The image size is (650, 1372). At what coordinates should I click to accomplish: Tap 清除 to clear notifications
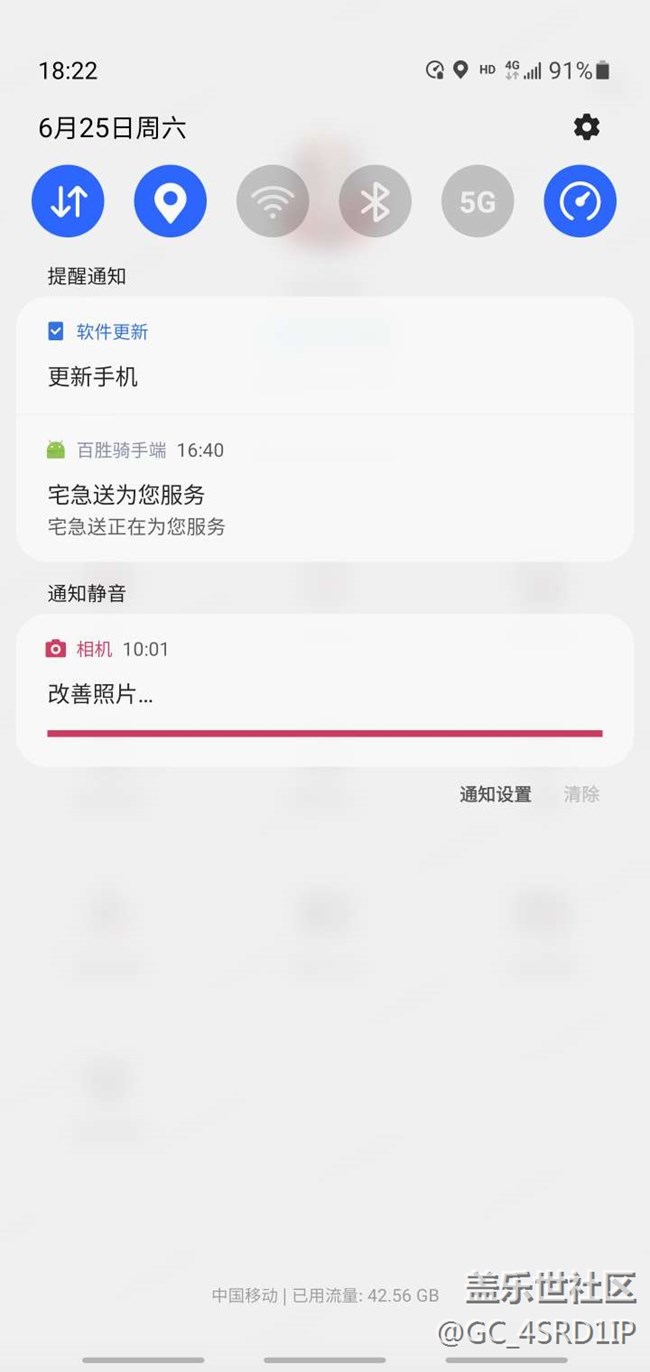tap(582, 794)
